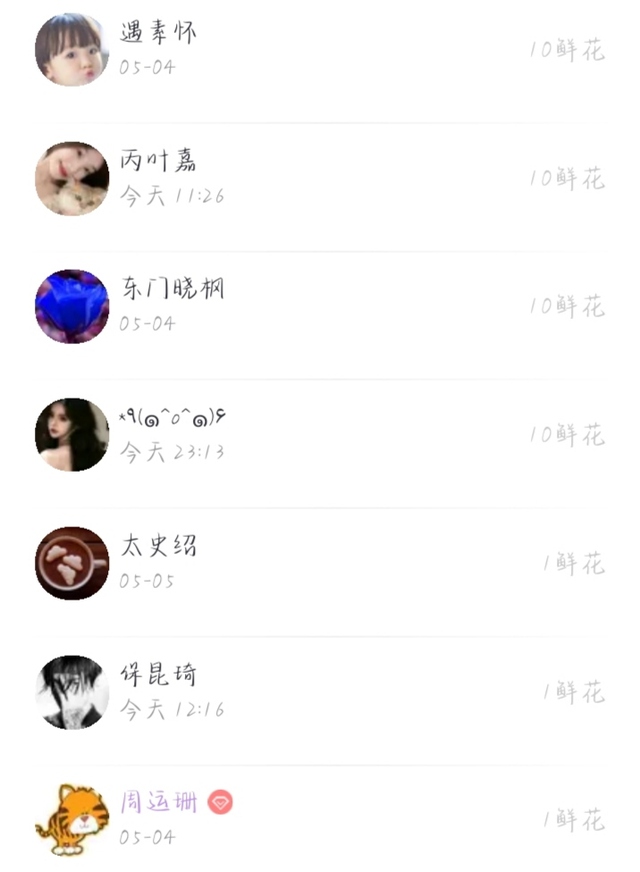This screenshot has width=640, height=872.
Task: Open 丙叶嘉's flower gift entry
Action: tap(320, 179)
